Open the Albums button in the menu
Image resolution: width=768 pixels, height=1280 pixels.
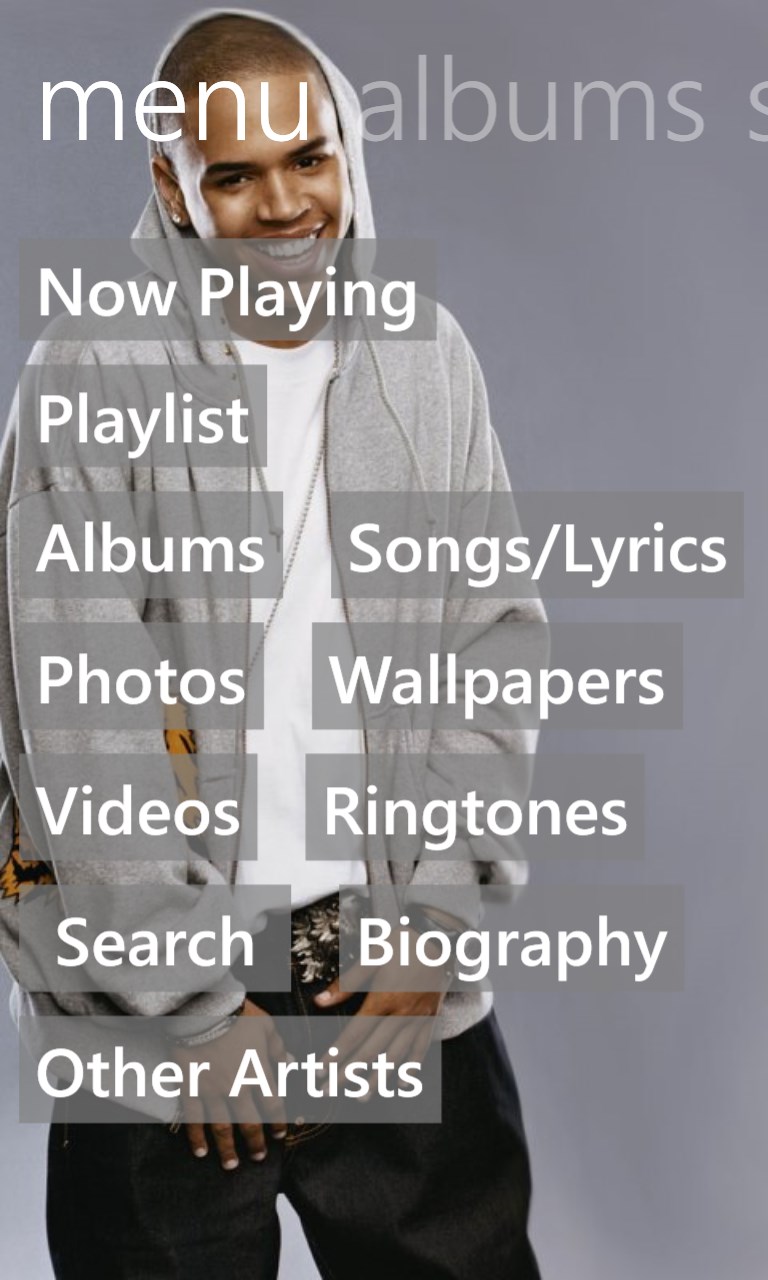151,546
